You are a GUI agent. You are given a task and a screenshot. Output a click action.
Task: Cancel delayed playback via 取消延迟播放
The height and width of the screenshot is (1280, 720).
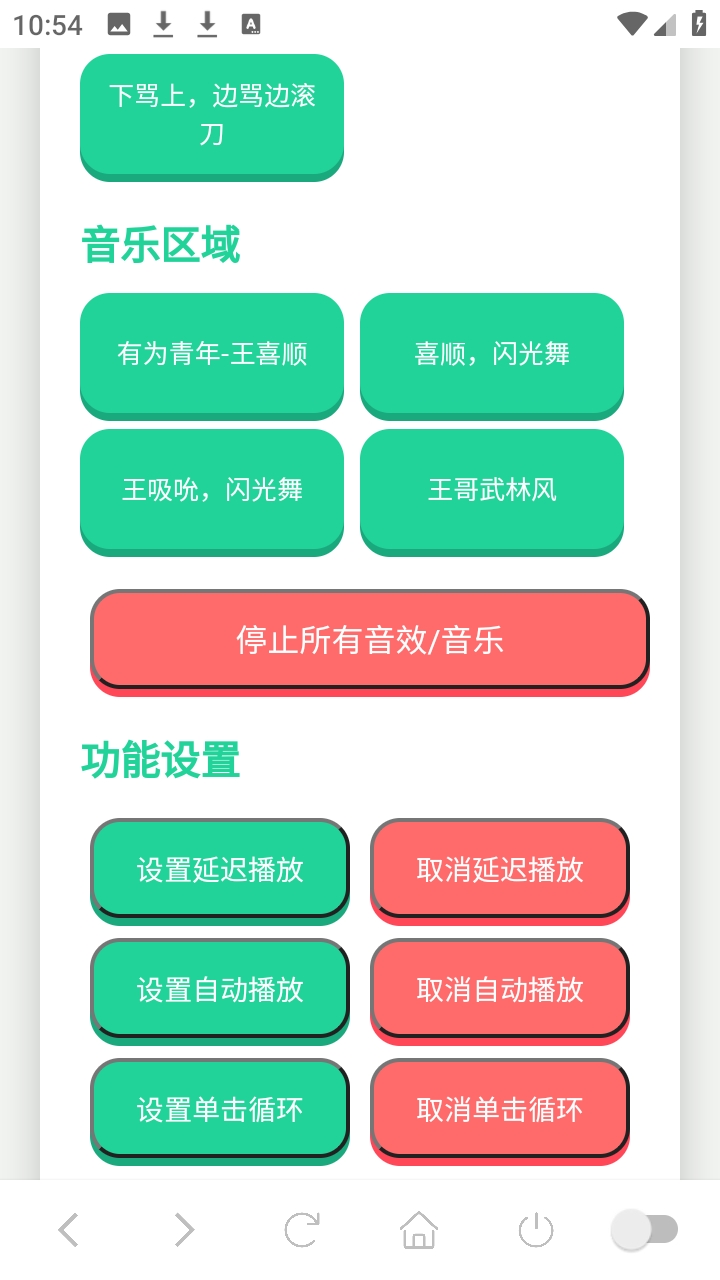(500, 868)
